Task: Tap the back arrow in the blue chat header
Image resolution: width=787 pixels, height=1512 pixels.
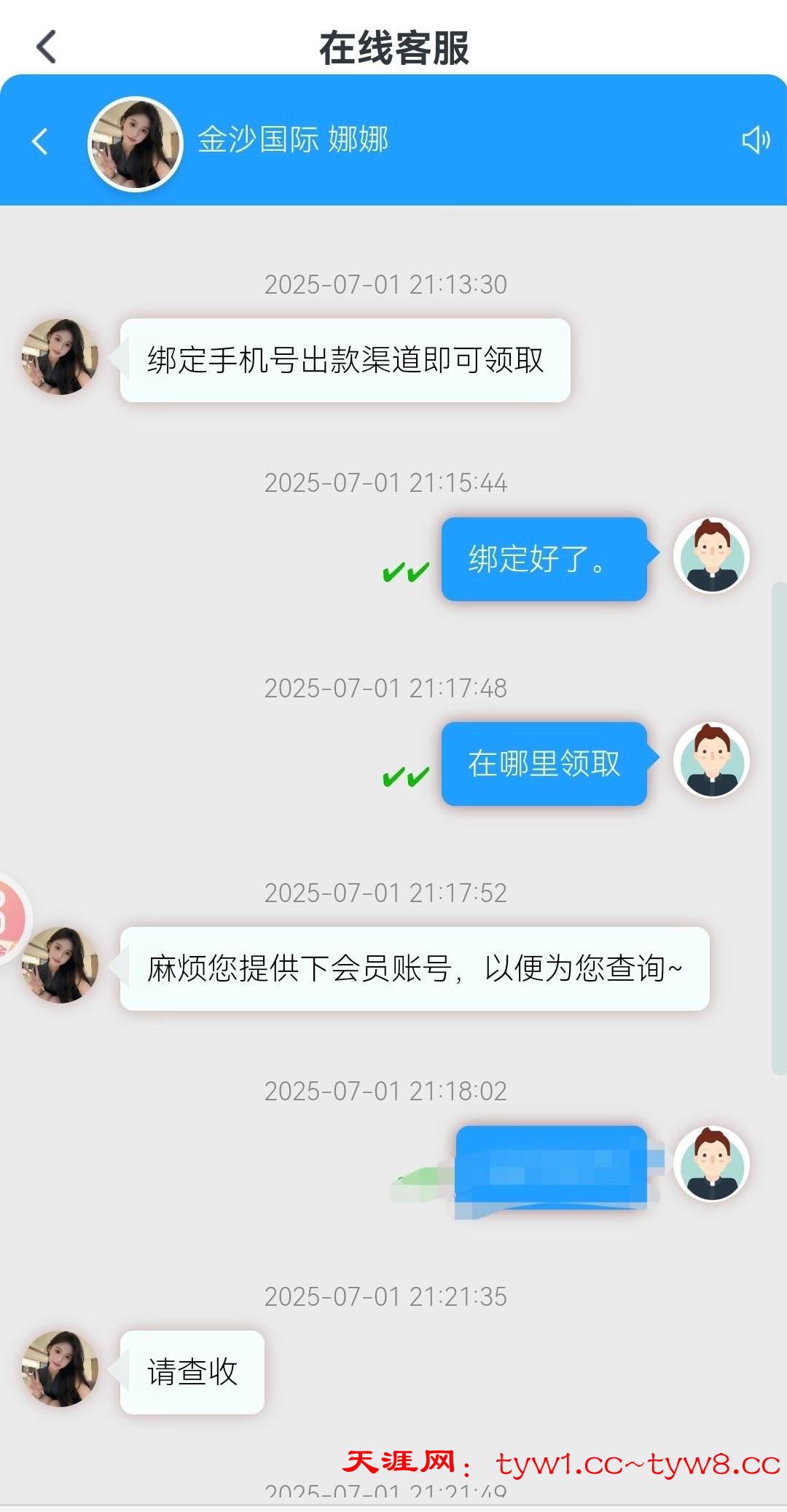Action: point(41,141)
